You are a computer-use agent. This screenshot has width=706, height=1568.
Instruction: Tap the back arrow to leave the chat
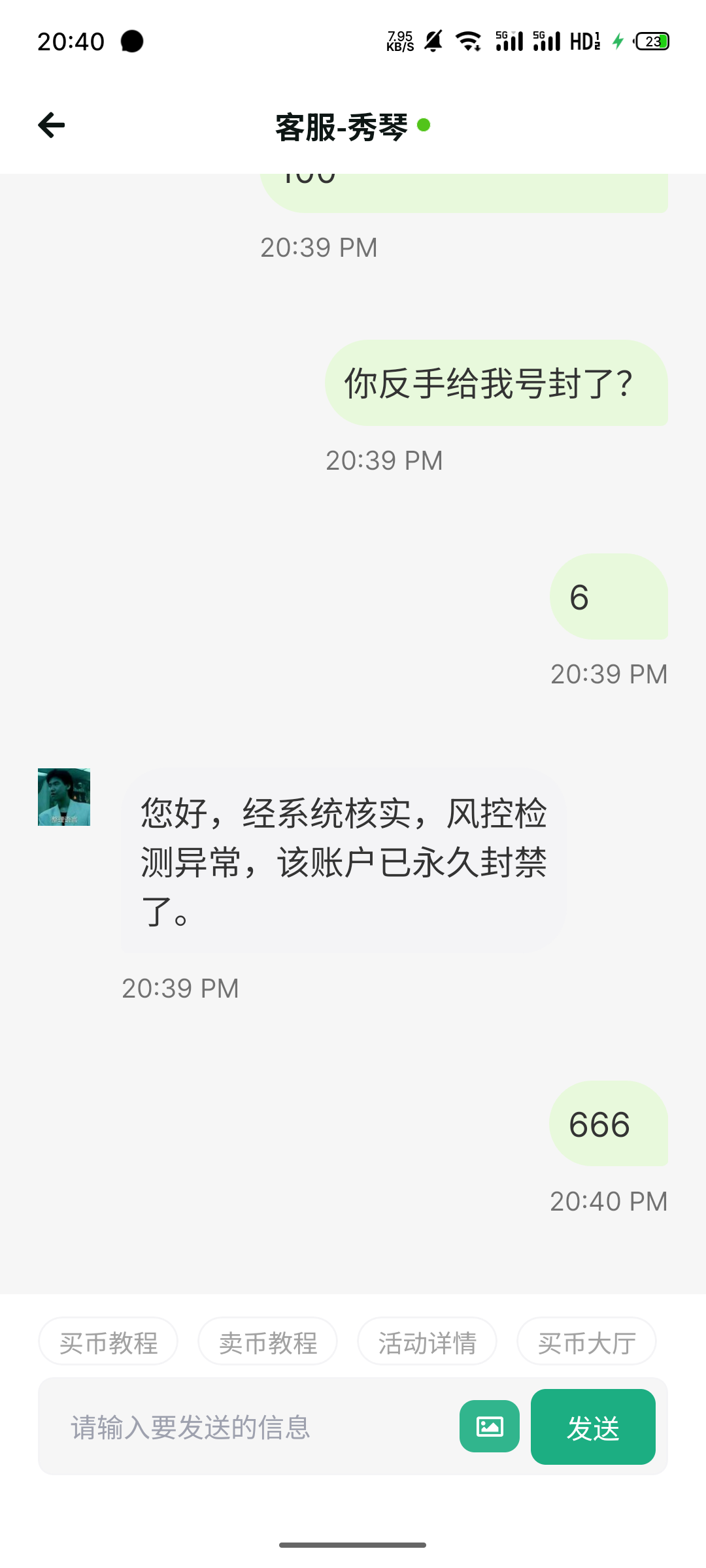click(x=51, y=125)
